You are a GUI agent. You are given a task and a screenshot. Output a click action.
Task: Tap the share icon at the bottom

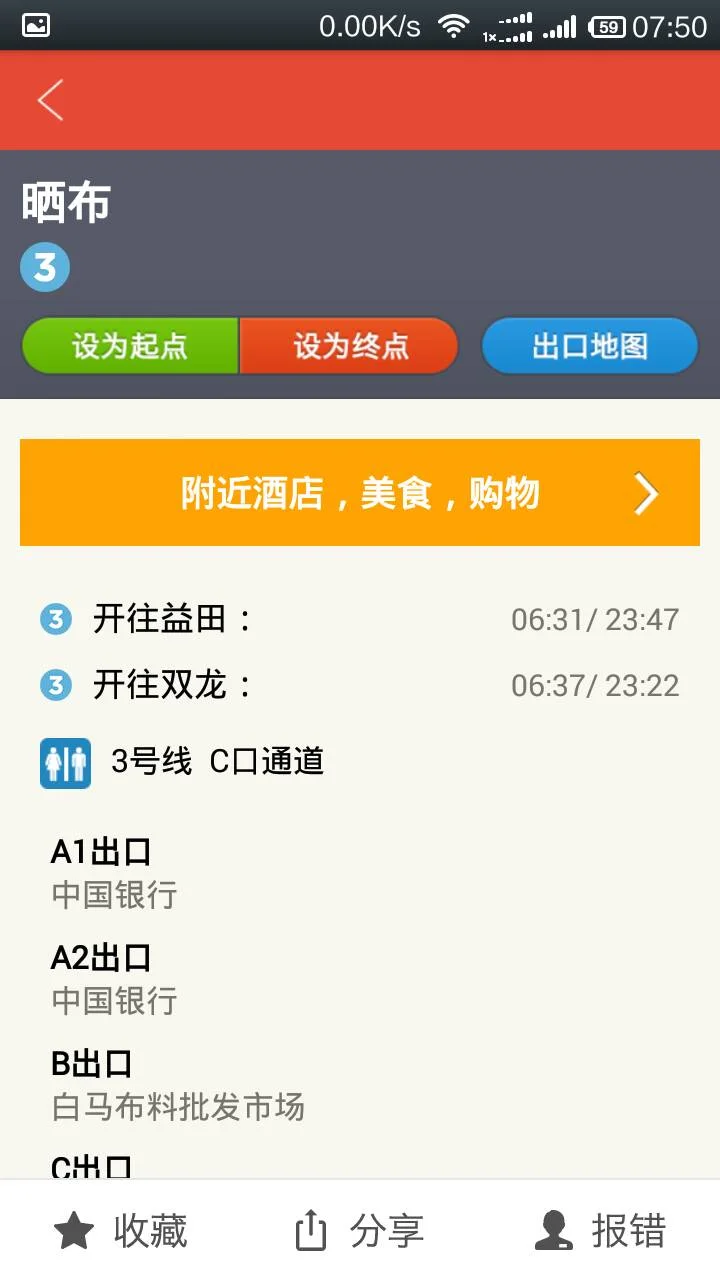[312, 1229]
